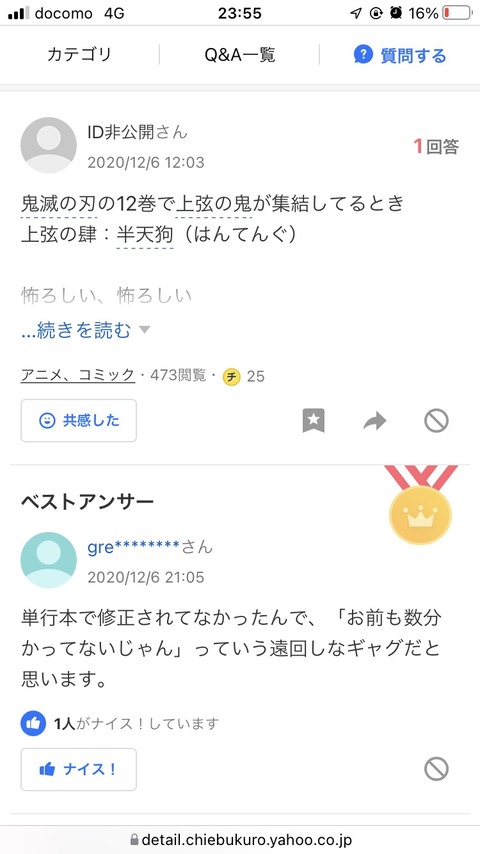This screenshot has width=480, height=854.
Task: Expand the question with 続きを読む
Action: pyautogui.click(x=85, y=330)
